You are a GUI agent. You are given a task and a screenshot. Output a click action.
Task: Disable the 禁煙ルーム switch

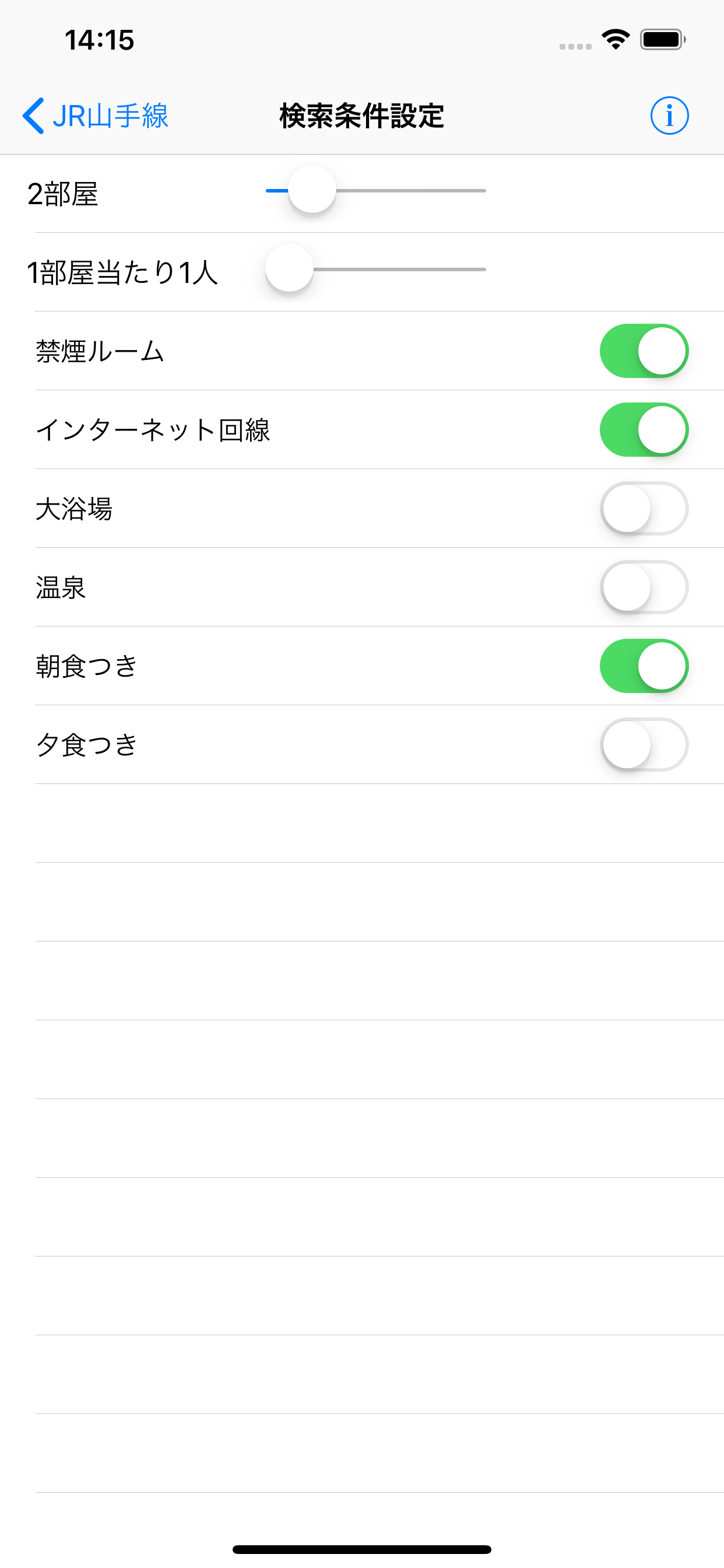point(644,351)
